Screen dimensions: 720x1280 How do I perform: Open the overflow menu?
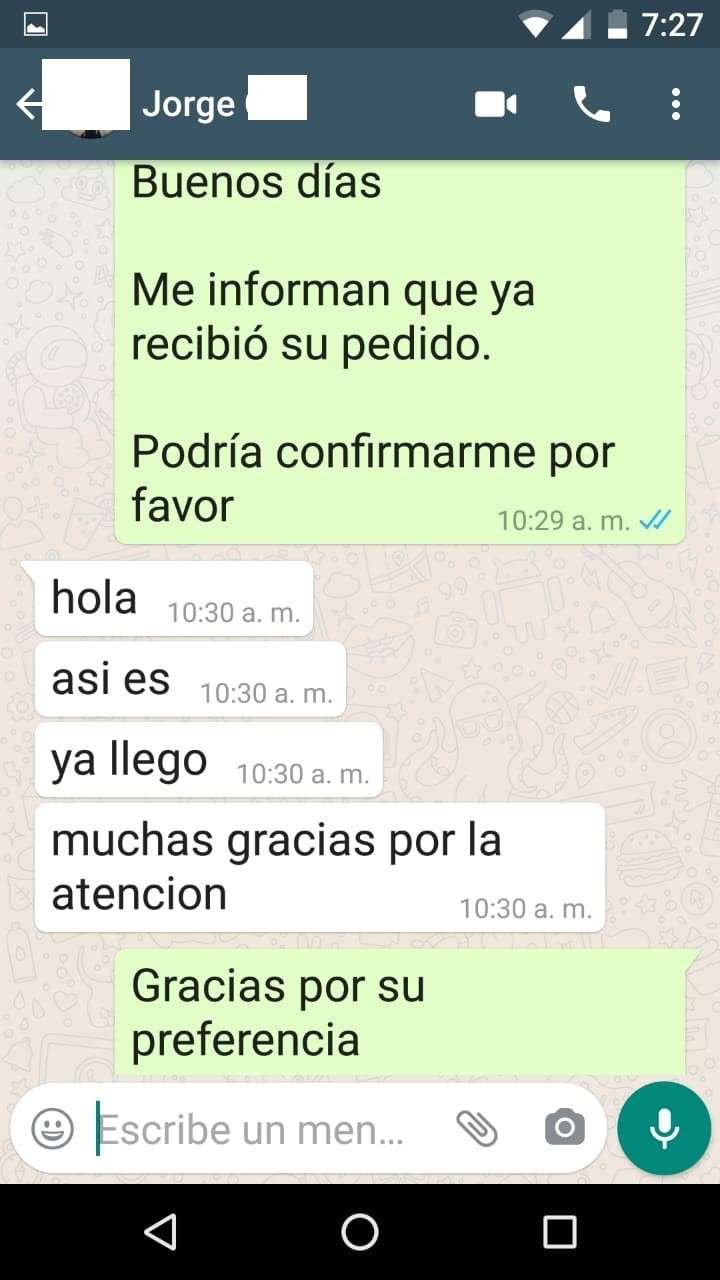(x=676, y=104)
